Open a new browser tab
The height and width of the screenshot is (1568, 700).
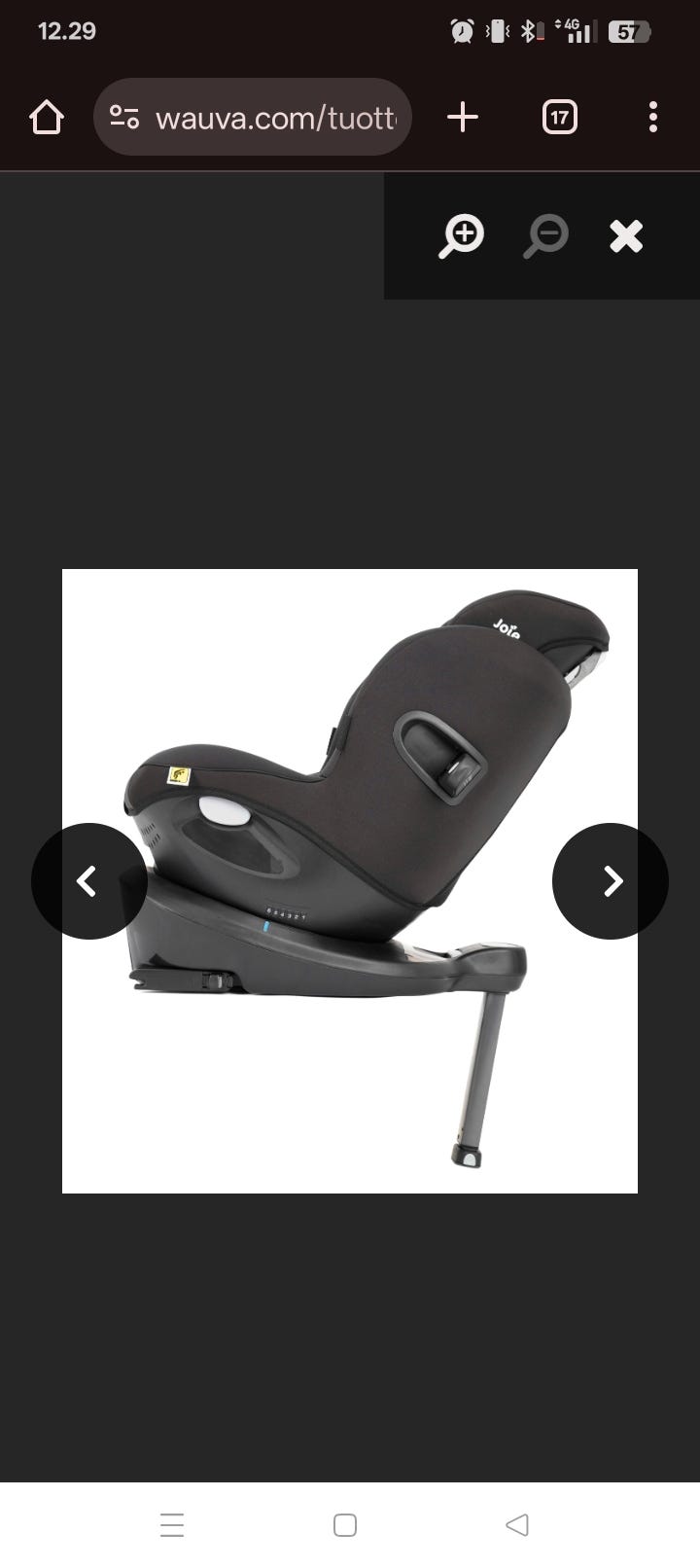coord(463,118)
